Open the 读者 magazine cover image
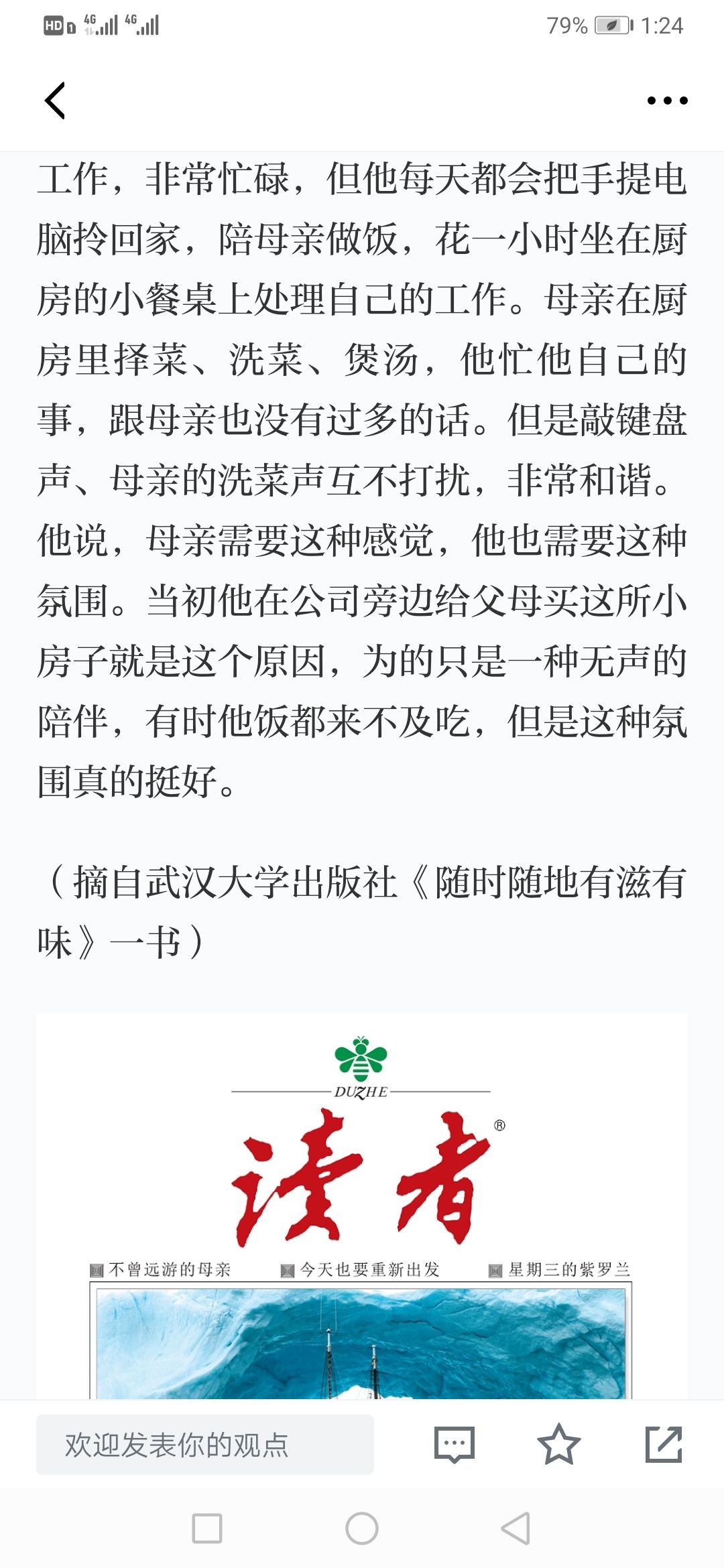Viewport: 724px width, 1568px height. [362, 1205]
